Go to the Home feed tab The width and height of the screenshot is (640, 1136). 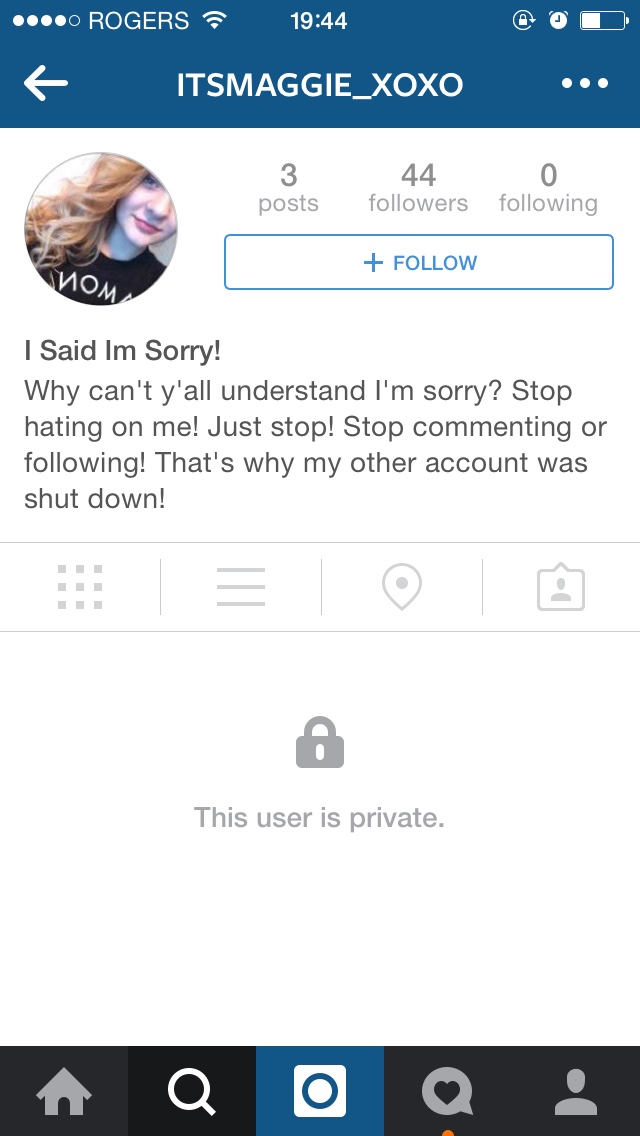click(x=64, y=1091)
